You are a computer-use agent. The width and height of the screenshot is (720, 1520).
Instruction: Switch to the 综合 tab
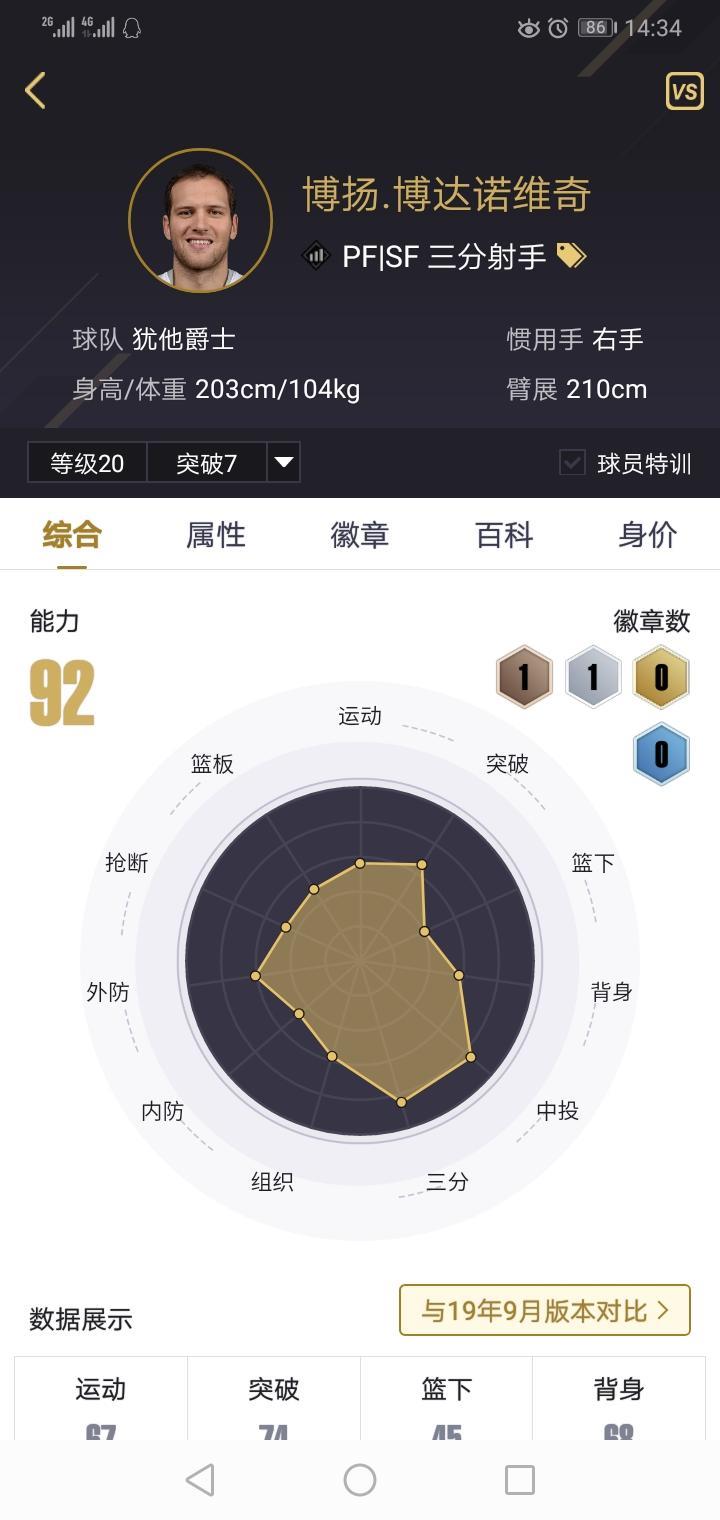pos(72,535)
